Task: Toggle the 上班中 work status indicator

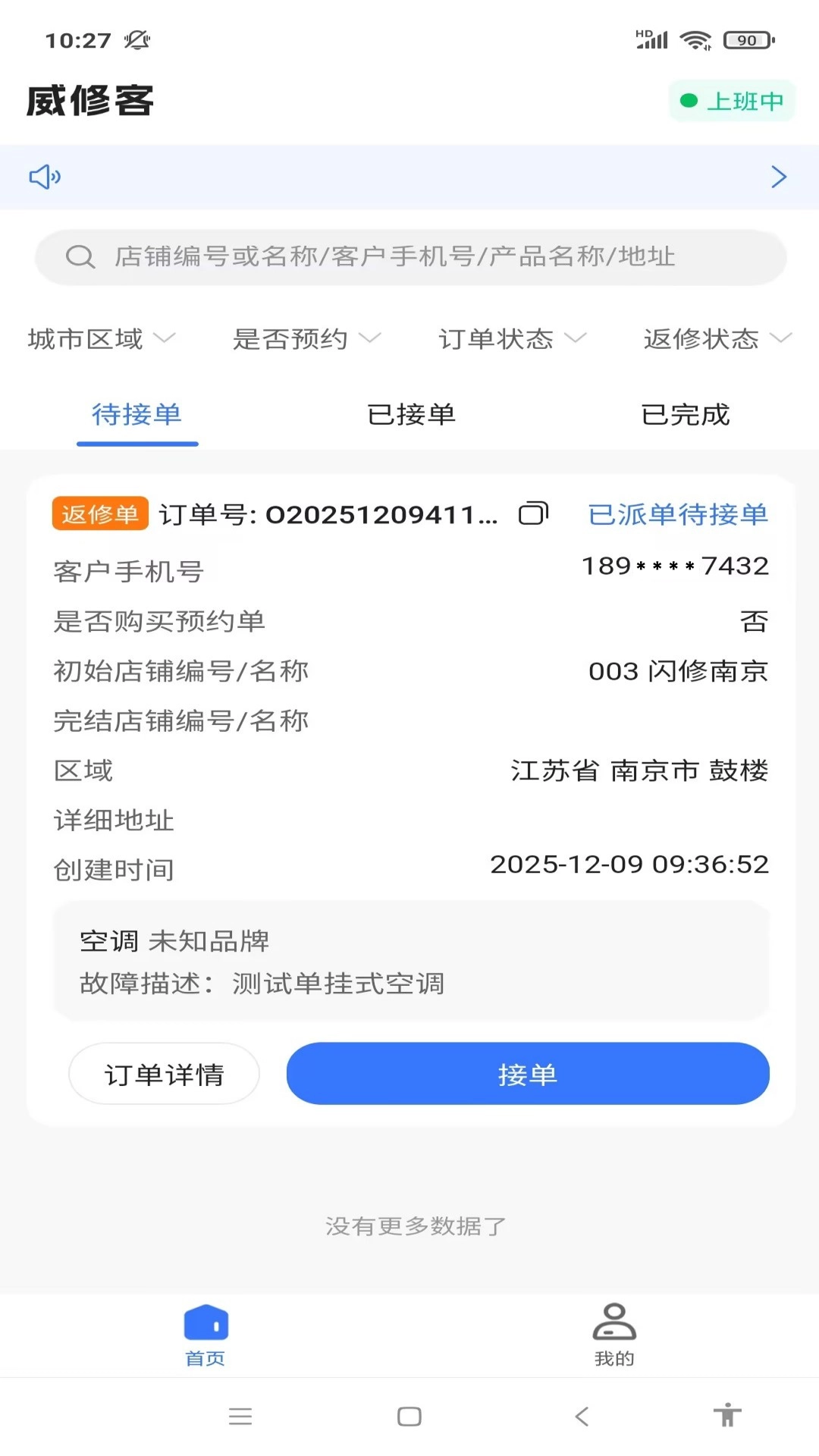Action: point(730,100)
